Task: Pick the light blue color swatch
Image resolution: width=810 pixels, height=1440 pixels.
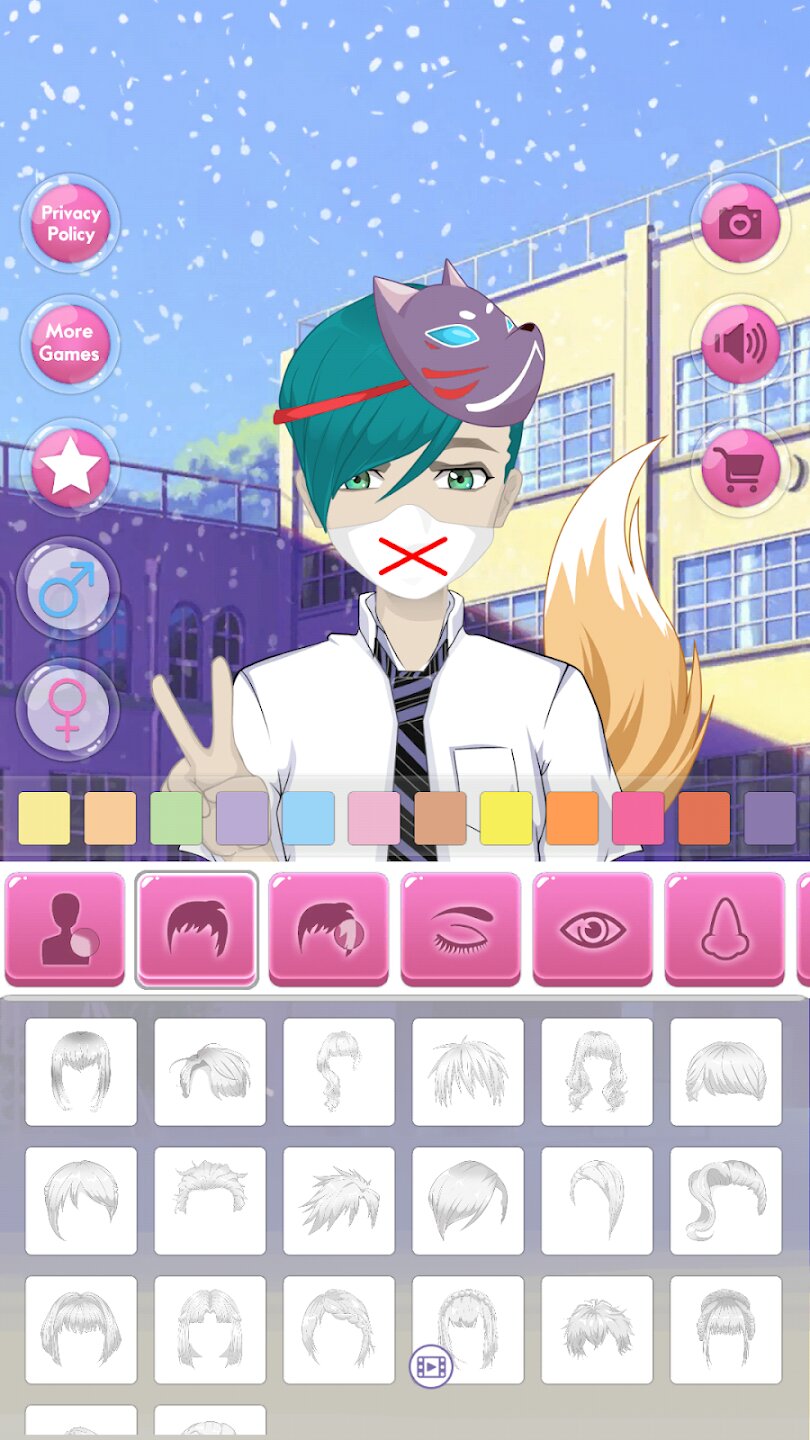Action: click(308, 818)
